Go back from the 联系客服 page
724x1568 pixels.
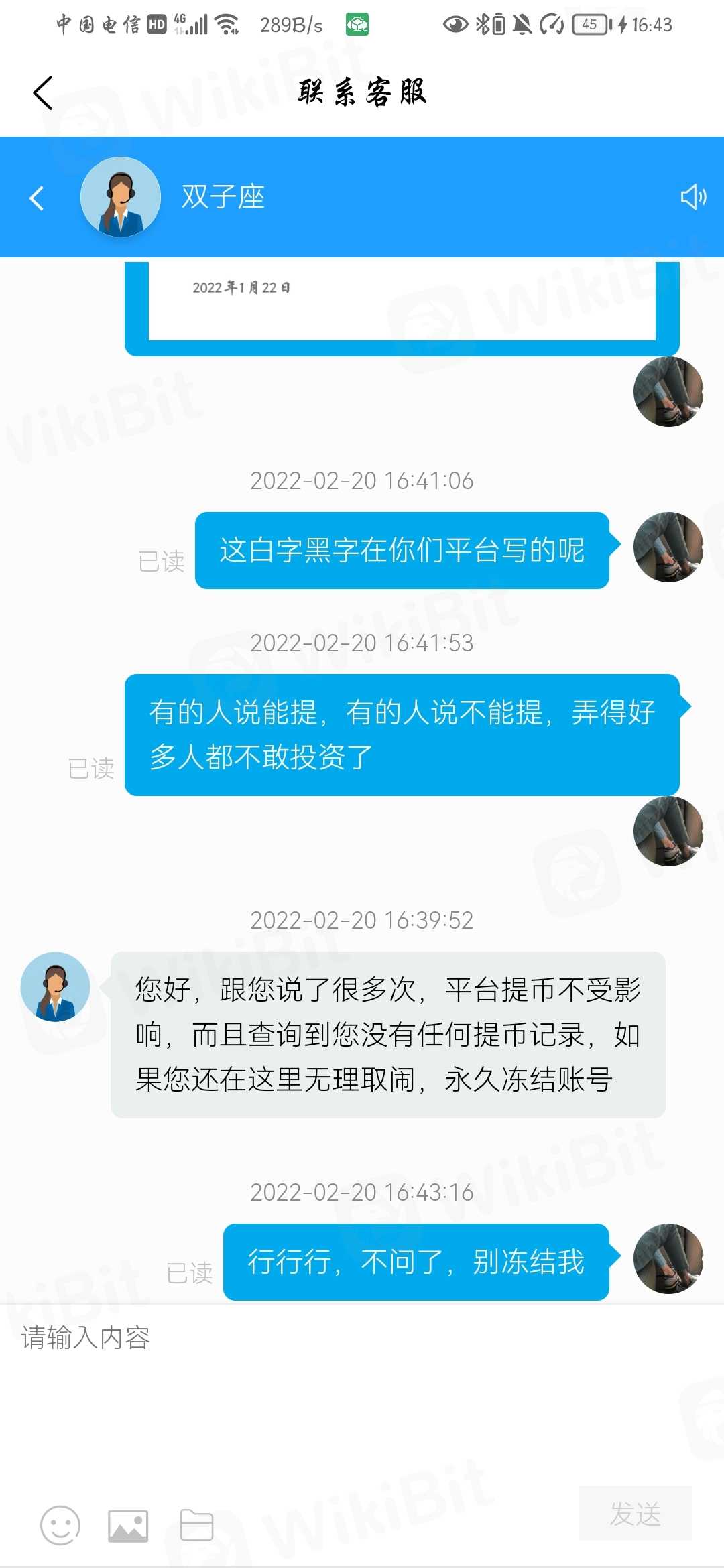pos(43,92)
